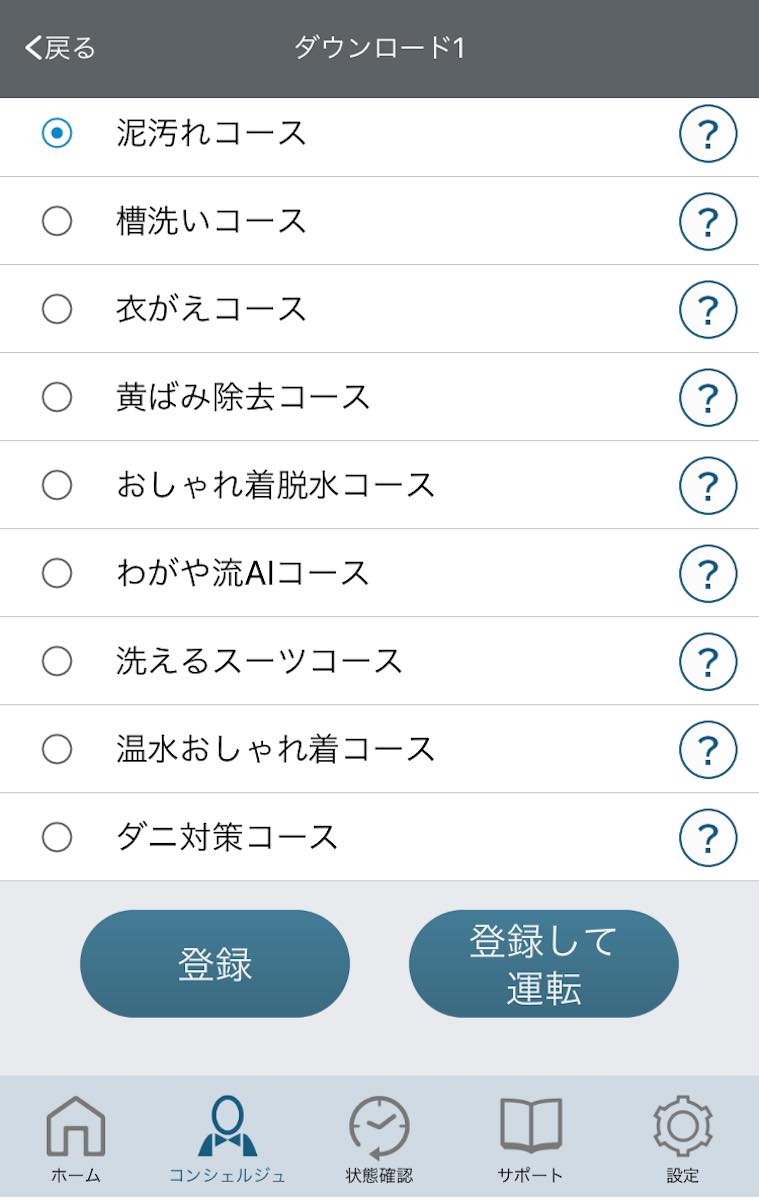Viewport: 759px width, 1200px height.
Task: View help for 黄ばみ除去コース
Action: click(708, 398)
